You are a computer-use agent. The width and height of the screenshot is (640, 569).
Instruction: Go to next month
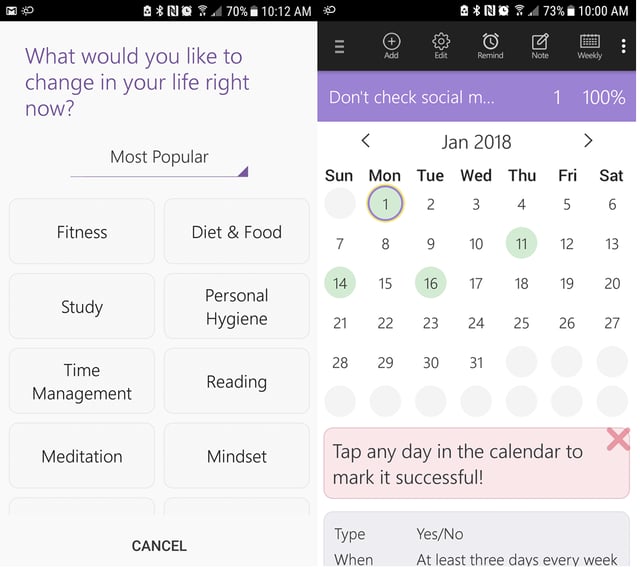588,141
